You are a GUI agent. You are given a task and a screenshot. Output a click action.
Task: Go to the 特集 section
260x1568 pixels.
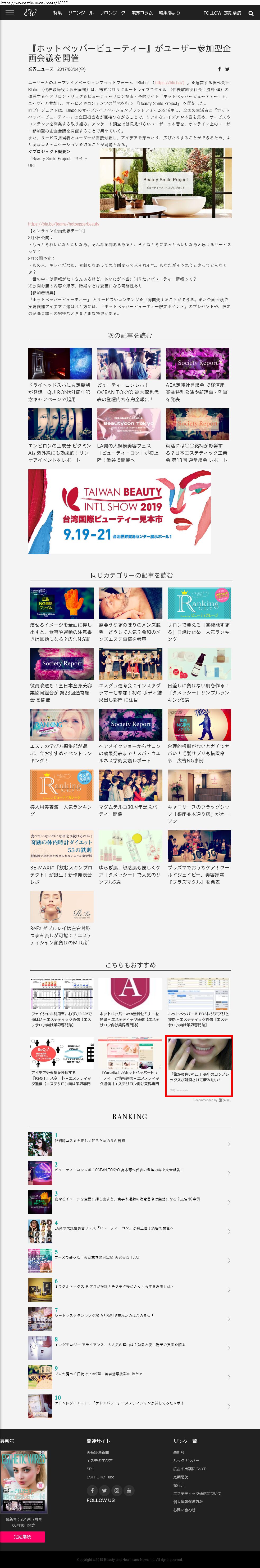click(x=57, y=13)
